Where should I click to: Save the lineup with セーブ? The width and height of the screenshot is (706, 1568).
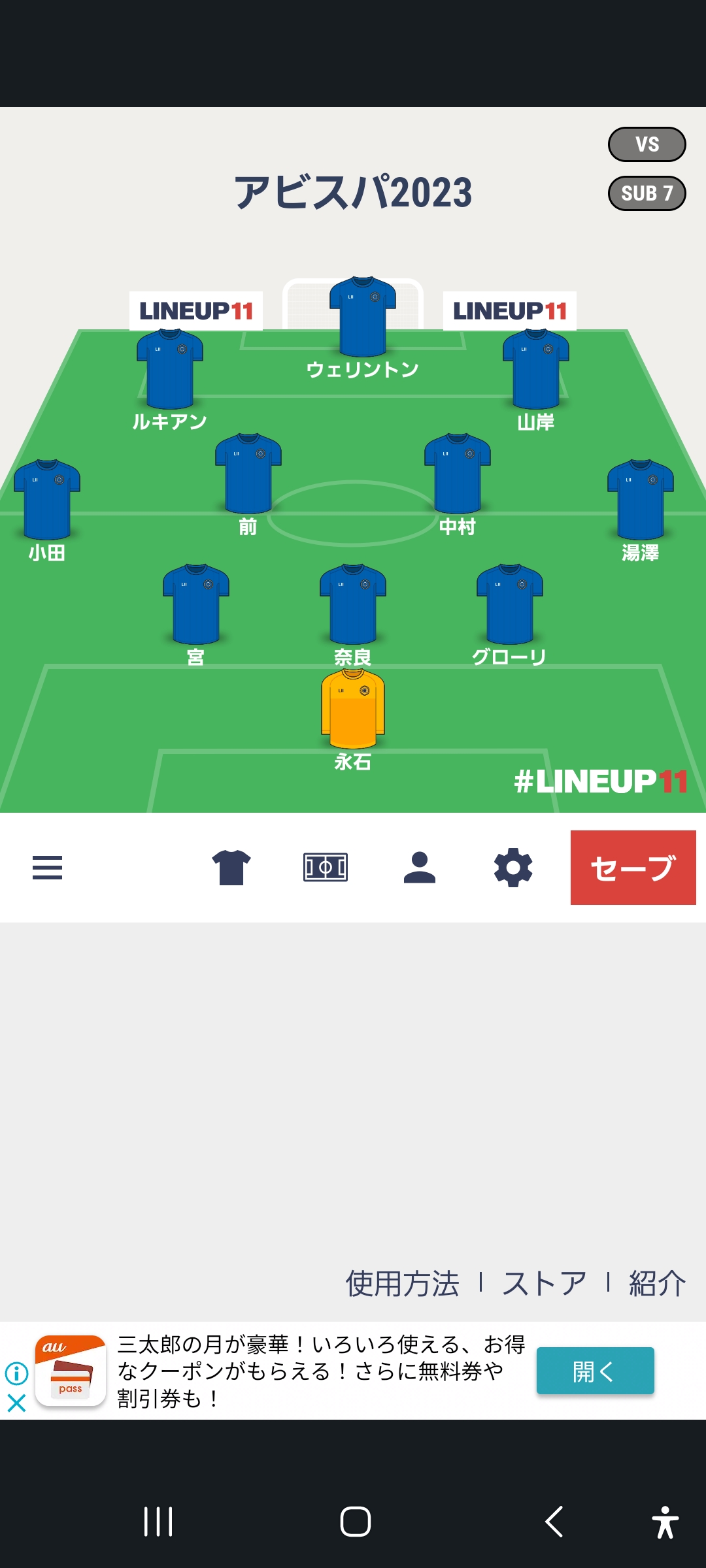(x=633, y=868)
